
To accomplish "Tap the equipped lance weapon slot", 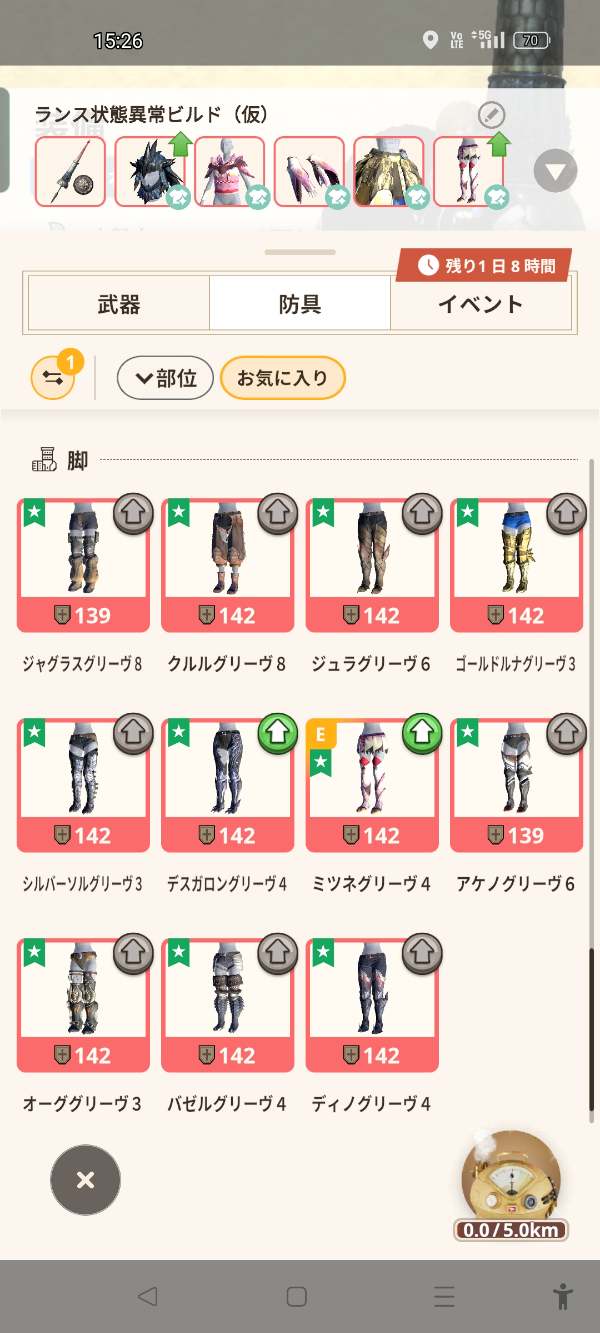I will point(70,172).
